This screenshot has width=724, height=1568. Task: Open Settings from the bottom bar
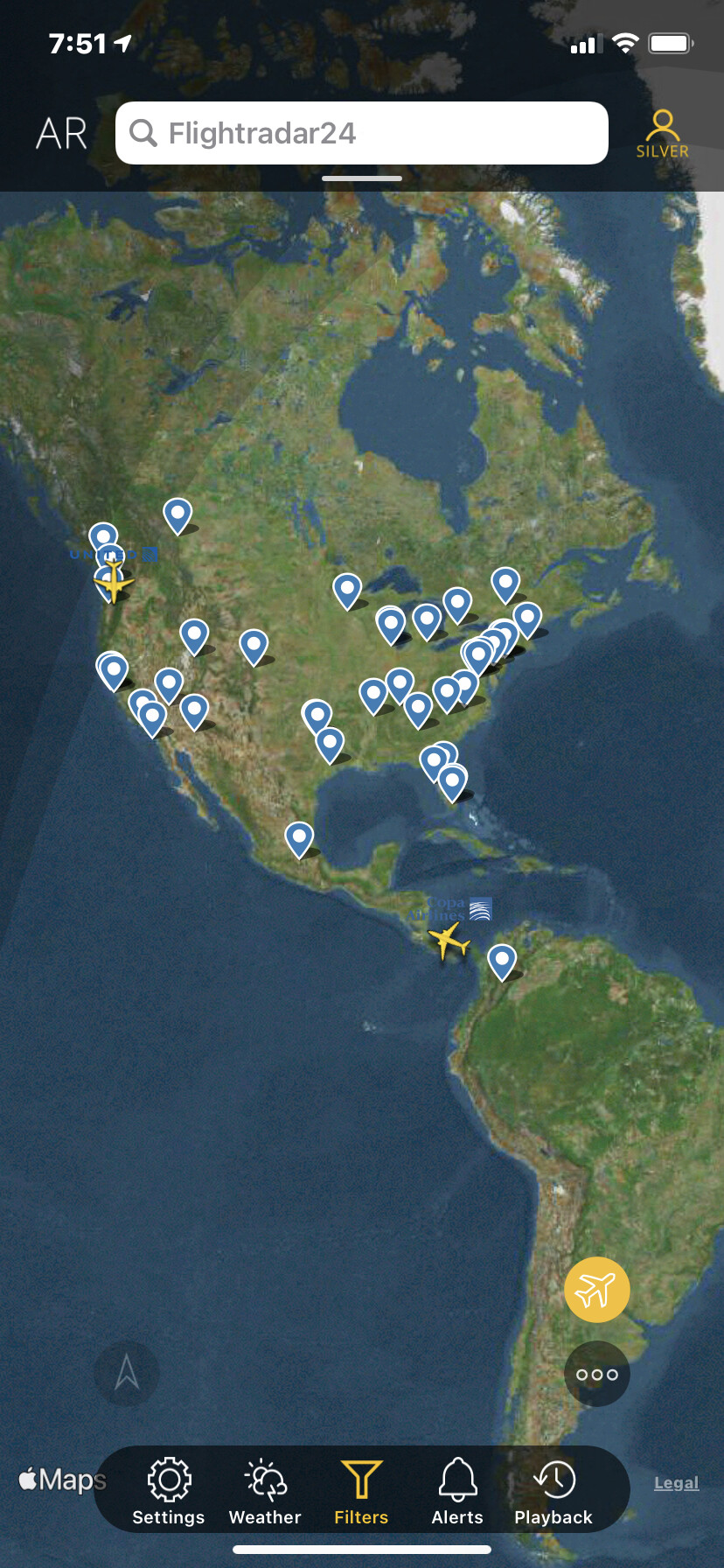pos(168,1492)
